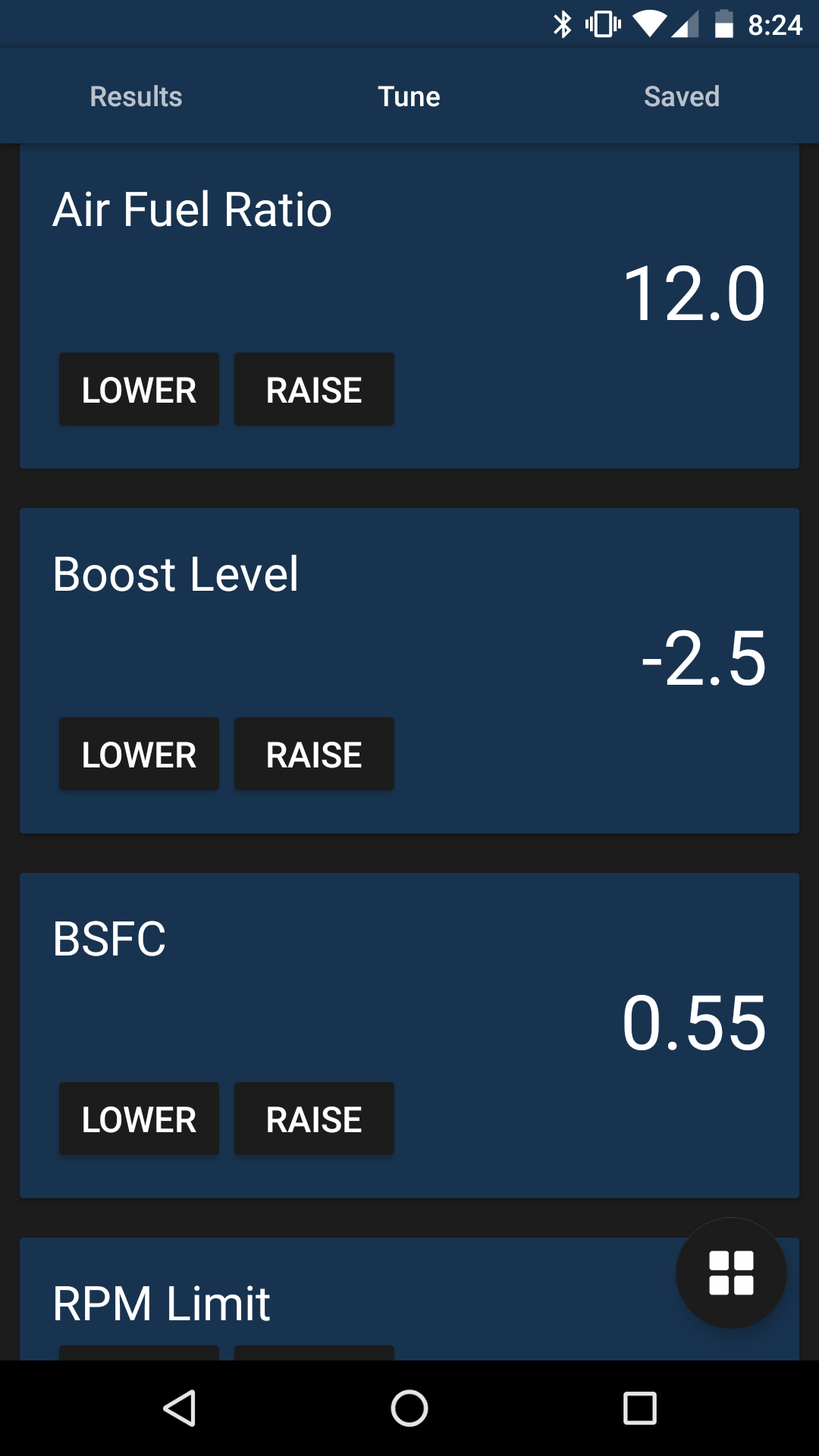The image size is (819, 1456).
Task: Tap the floating grid button
Action: (x=731, y=1272)
